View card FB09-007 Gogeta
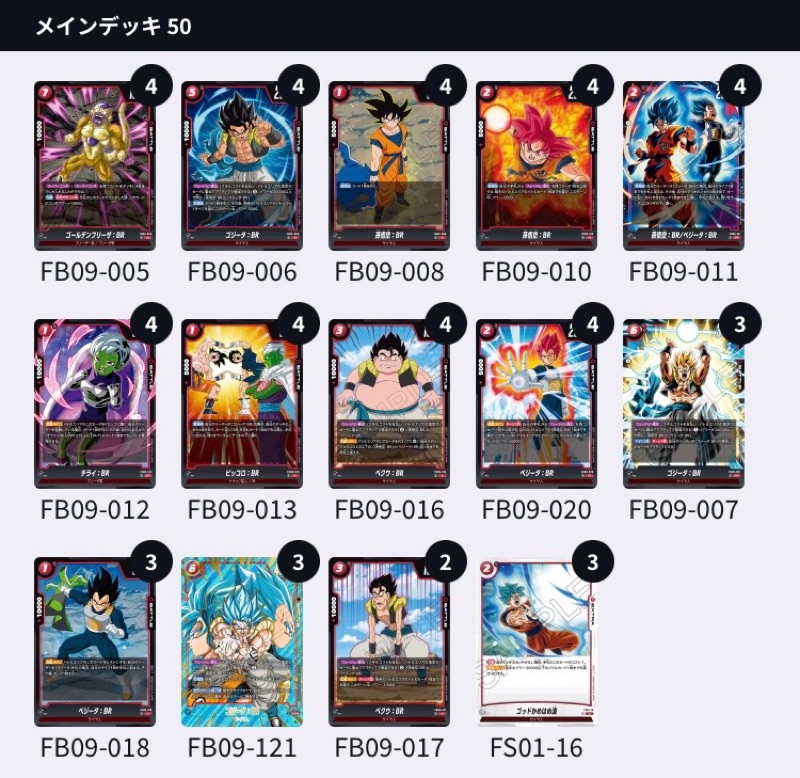The width and height of the screenshot is (800, 778). tap(682, 404)
